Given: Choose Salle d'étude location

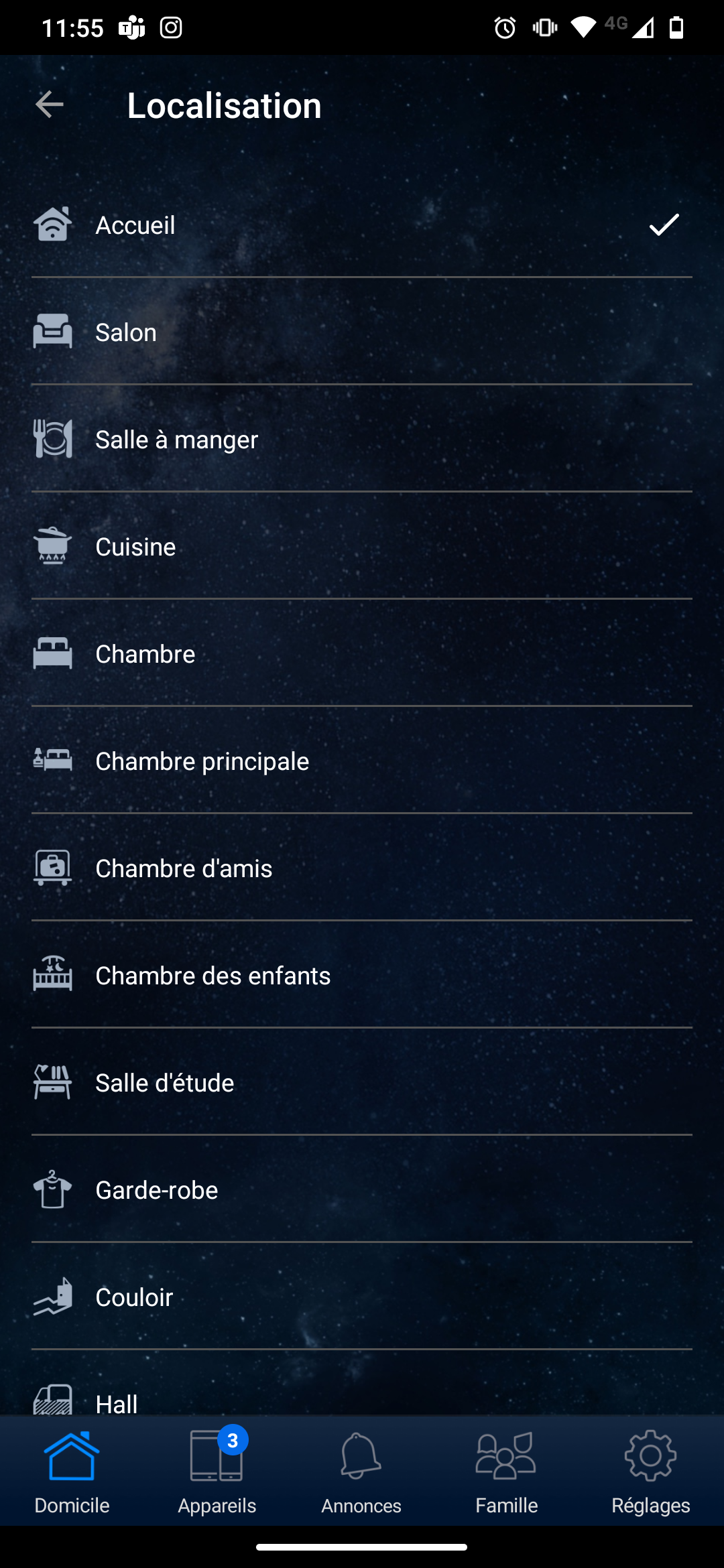Looking at the screenshot, I should pos(362,1082).
